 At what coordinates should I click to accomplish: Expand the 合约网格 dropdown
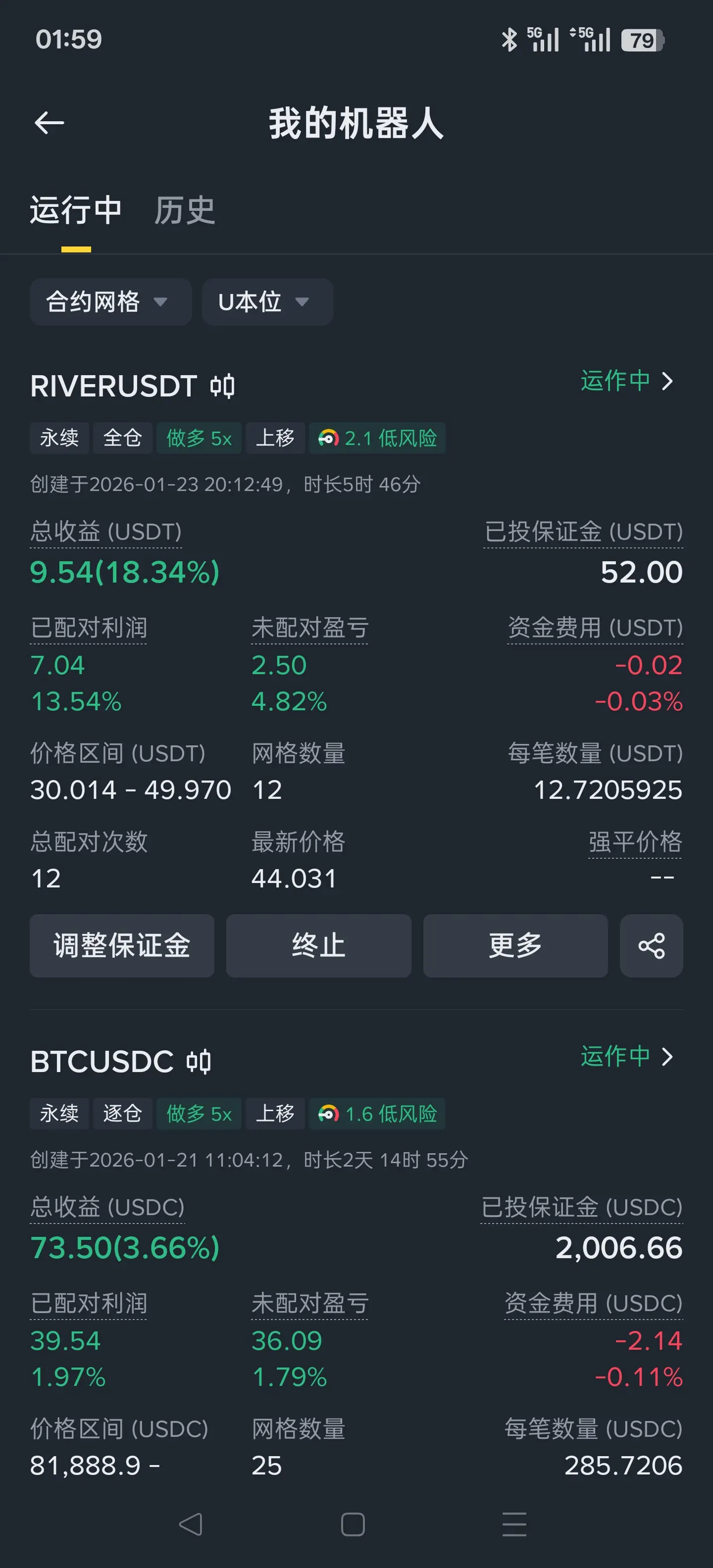pyautogui.click(x=110, y=302)
